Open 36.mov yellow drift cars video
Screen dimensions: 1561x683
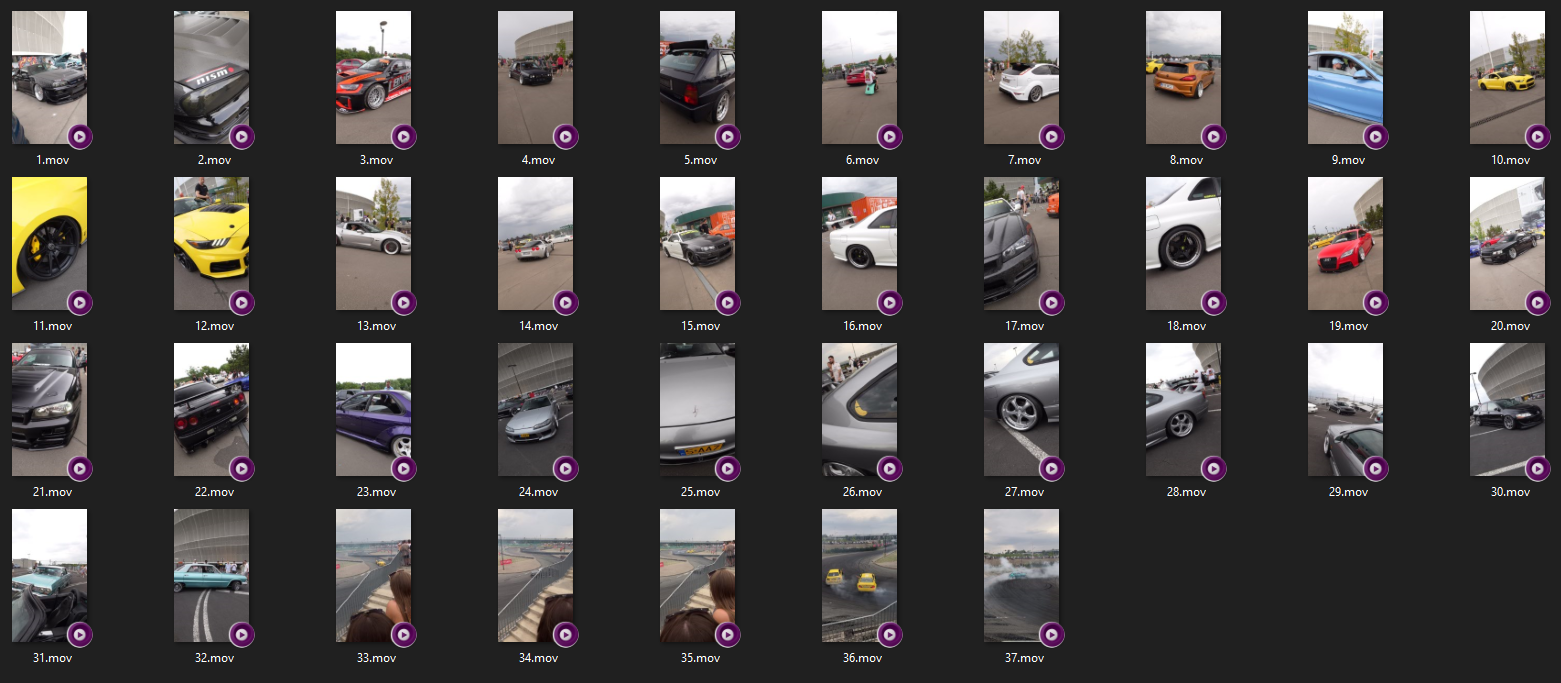859,575
